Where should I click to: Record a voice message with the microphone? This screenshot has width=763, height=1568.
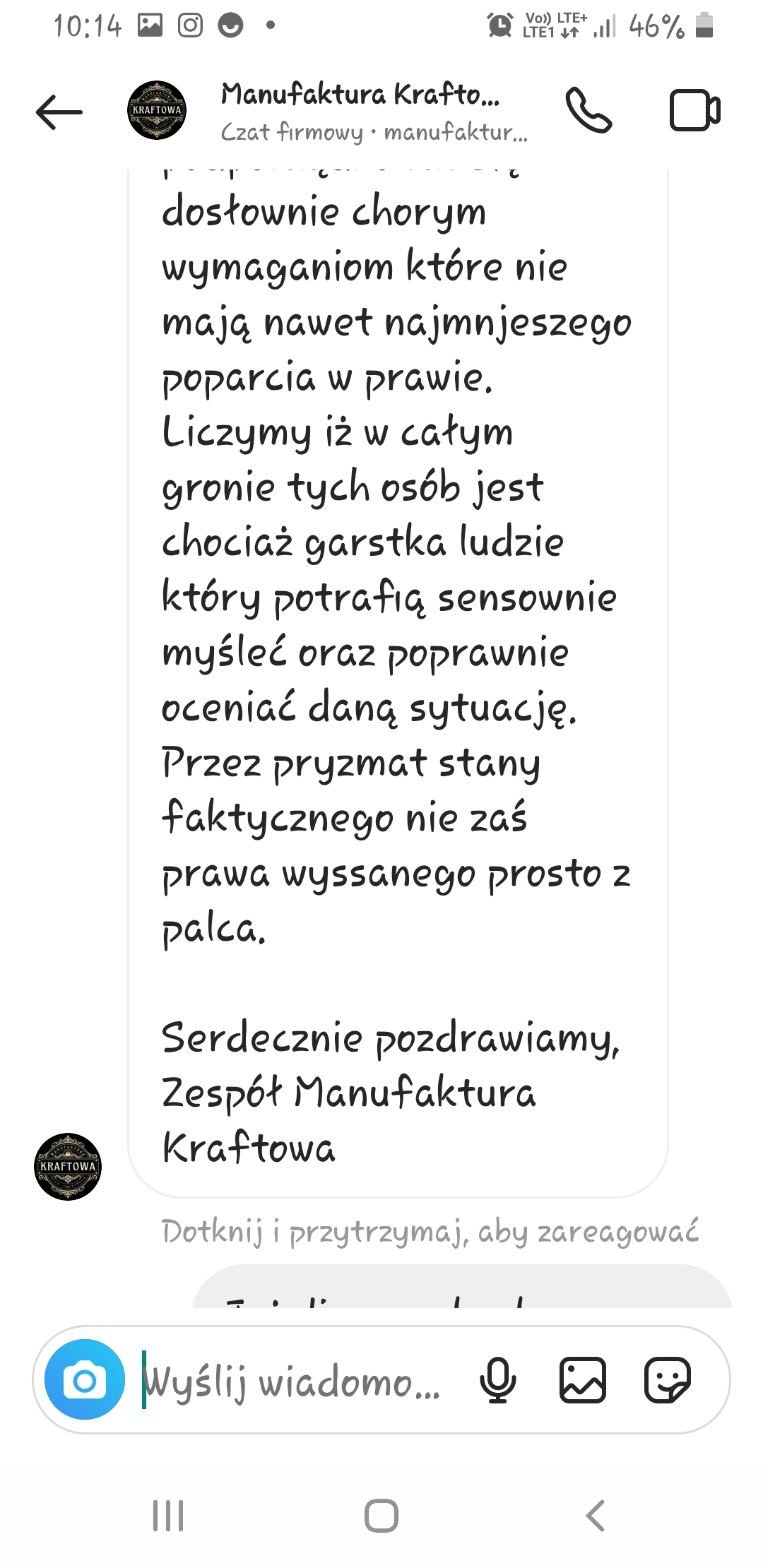click(x=498, y=1379)
